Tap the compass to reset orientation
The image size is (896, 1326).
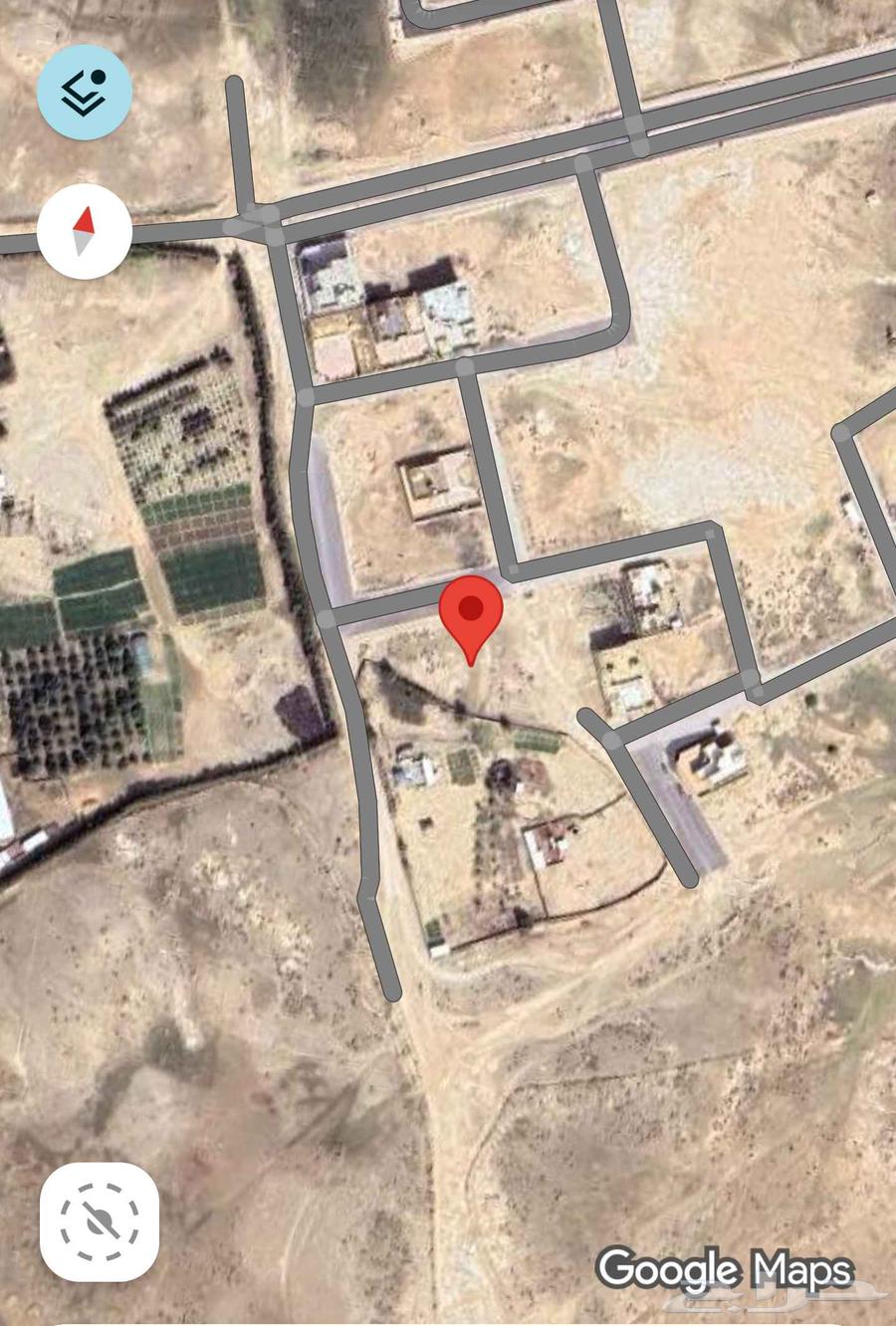(84, 229)
